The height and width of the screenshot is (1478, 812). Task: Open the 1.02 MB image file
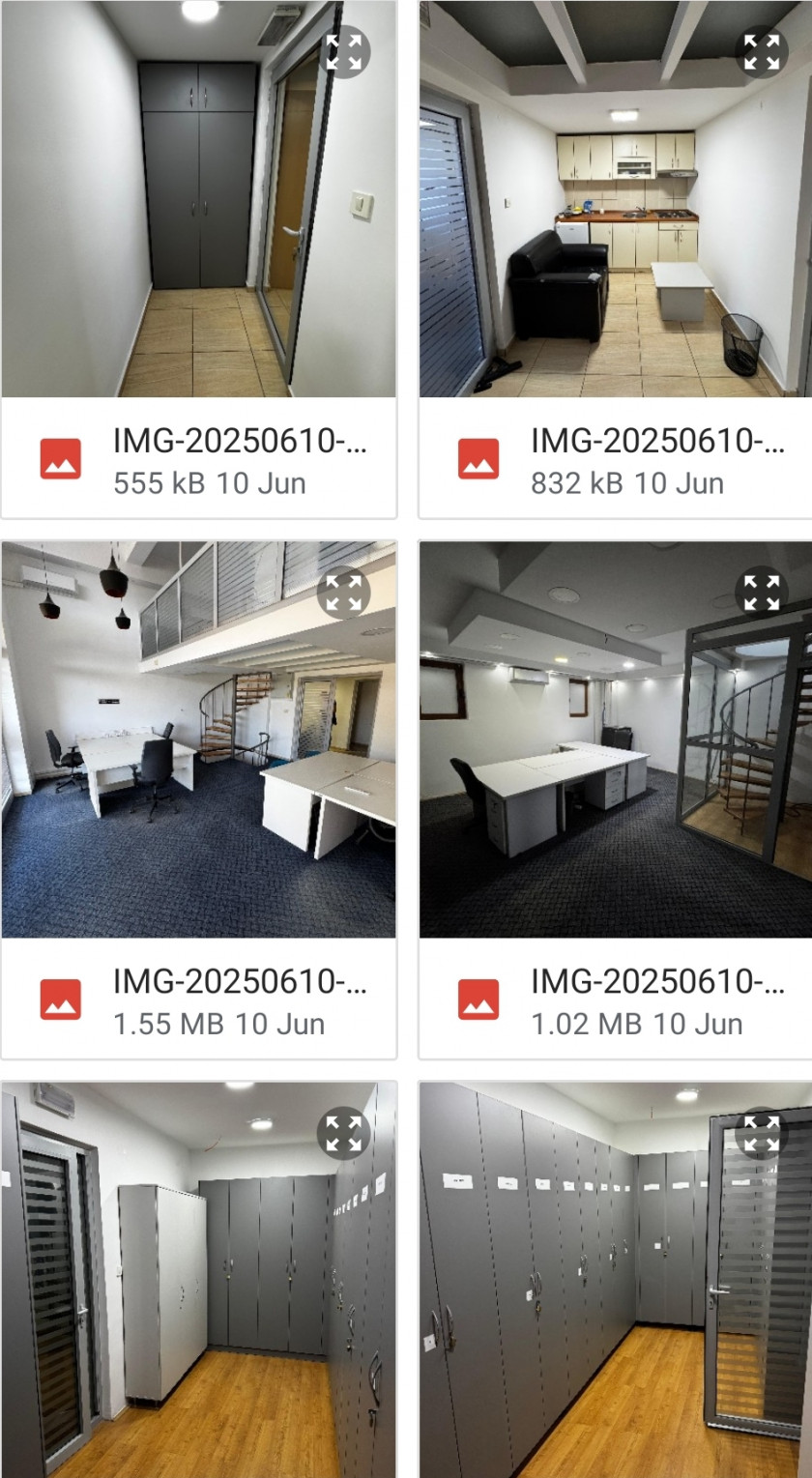[x=616, y=999]
